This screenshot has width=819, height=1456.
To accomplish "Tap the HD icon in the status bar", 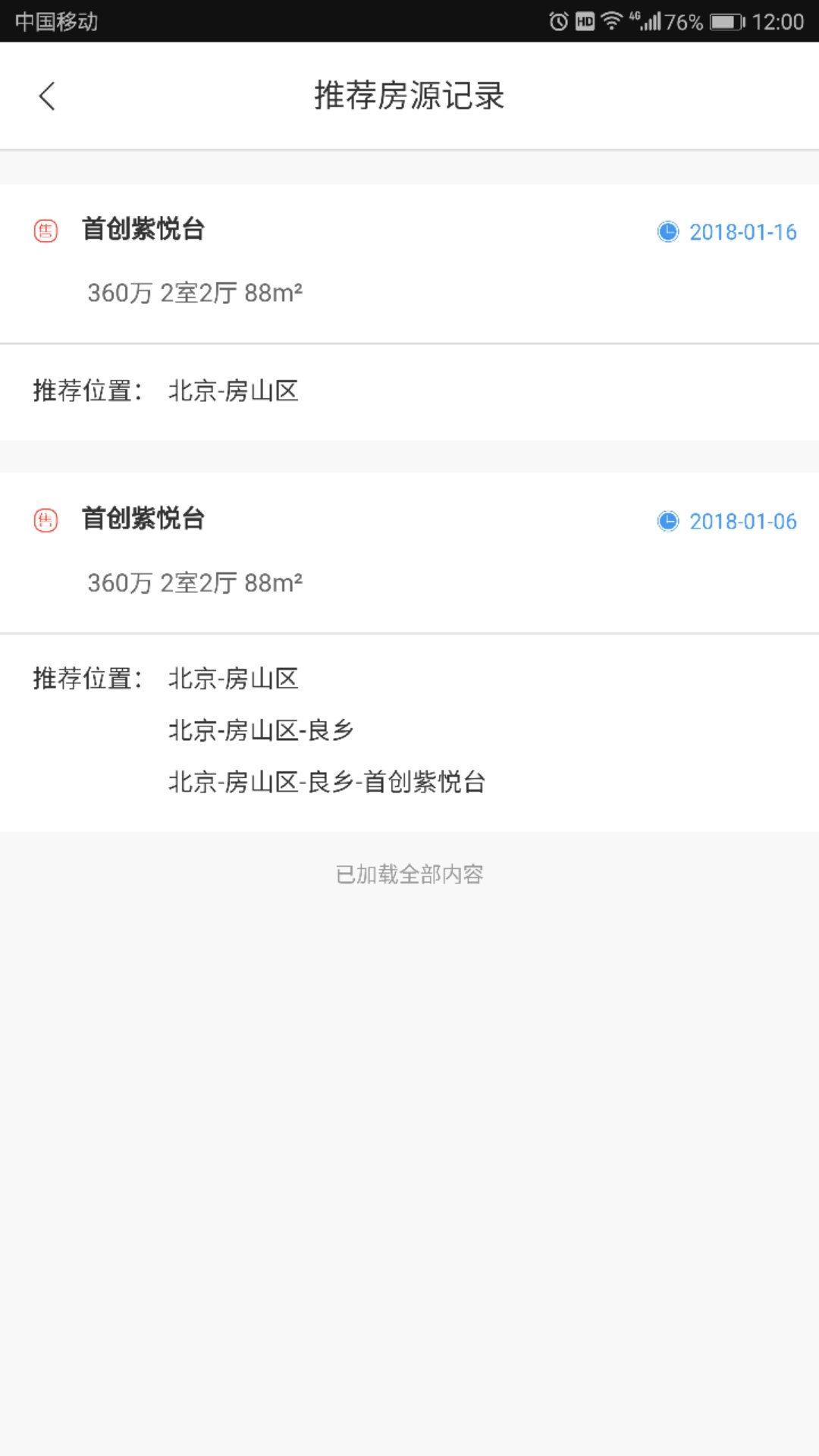I will [583, 21].
